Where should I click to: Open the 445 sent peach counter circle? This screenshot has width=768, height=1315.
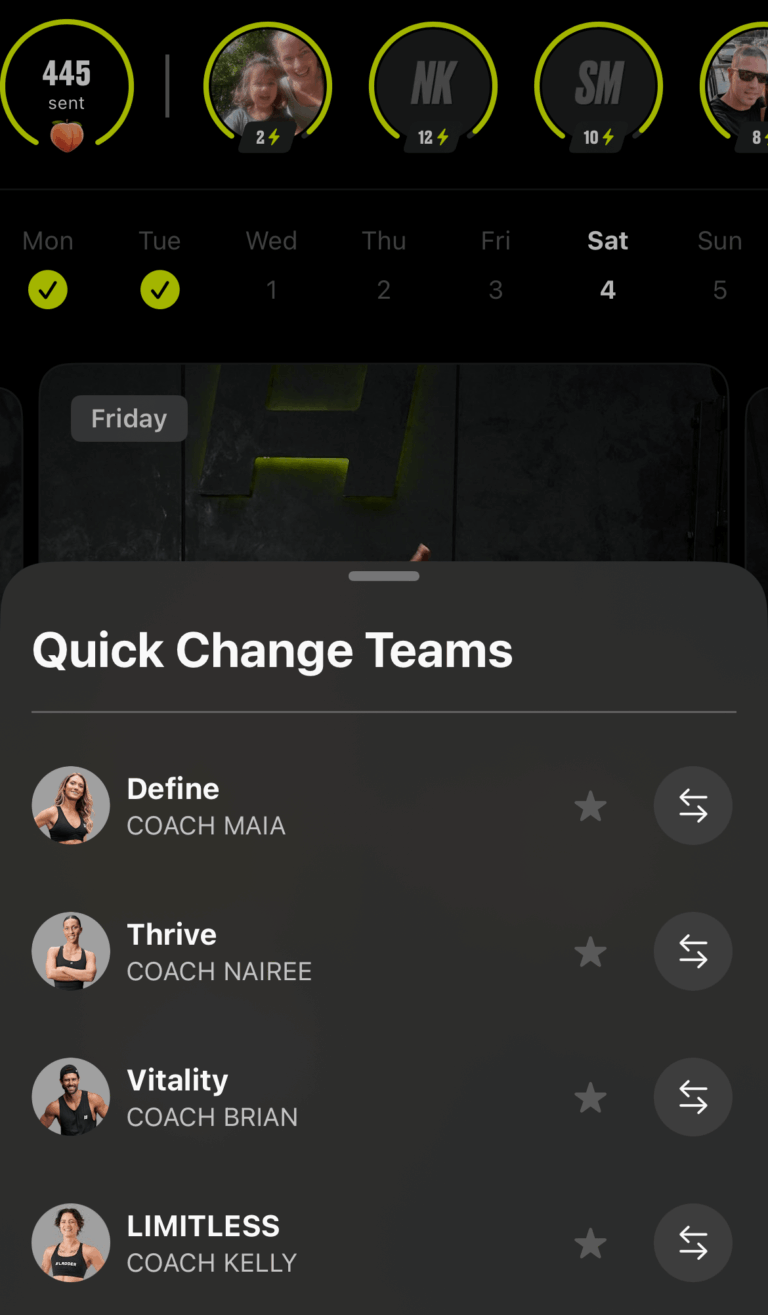click(66, 90)
